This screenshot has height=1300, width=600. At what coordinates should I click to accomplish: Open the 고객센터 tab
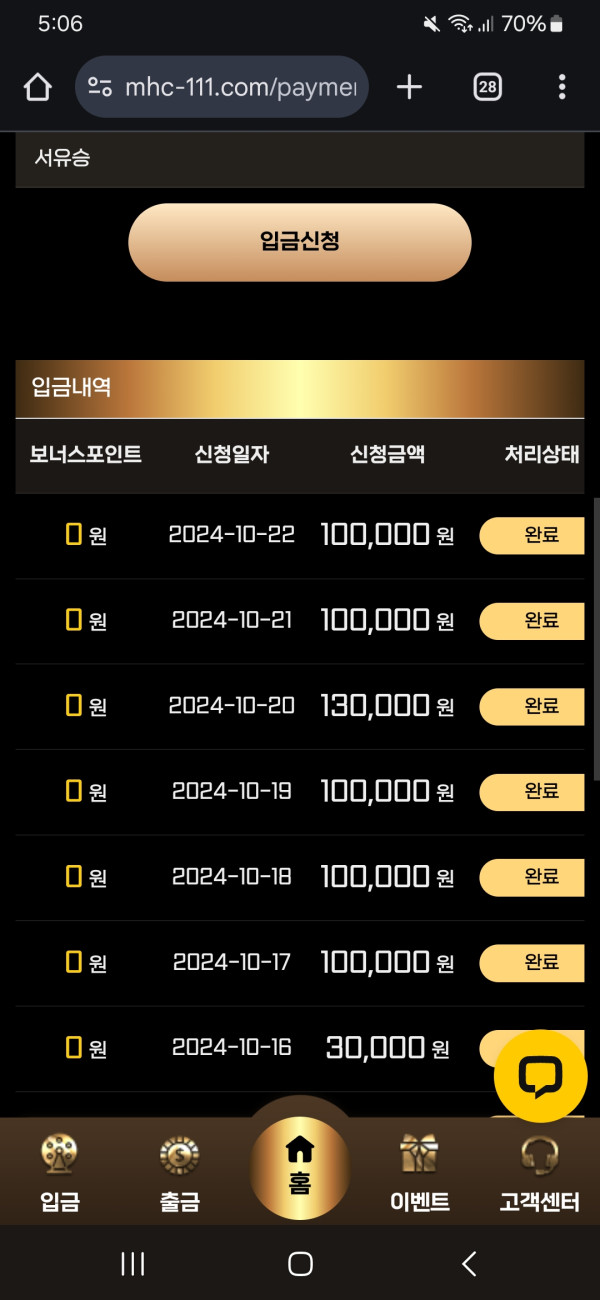point(539,1172)
